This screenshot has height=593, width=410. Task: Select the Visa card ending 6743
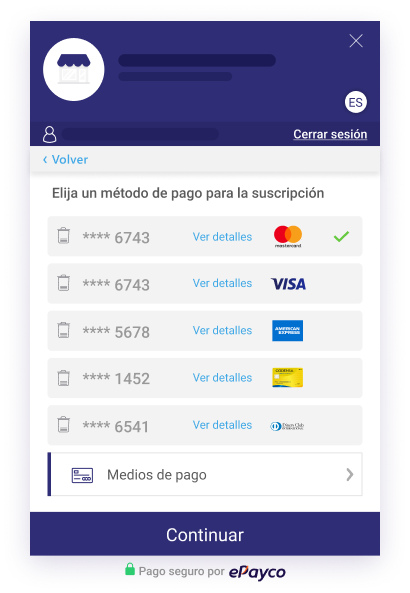point(205,283)
